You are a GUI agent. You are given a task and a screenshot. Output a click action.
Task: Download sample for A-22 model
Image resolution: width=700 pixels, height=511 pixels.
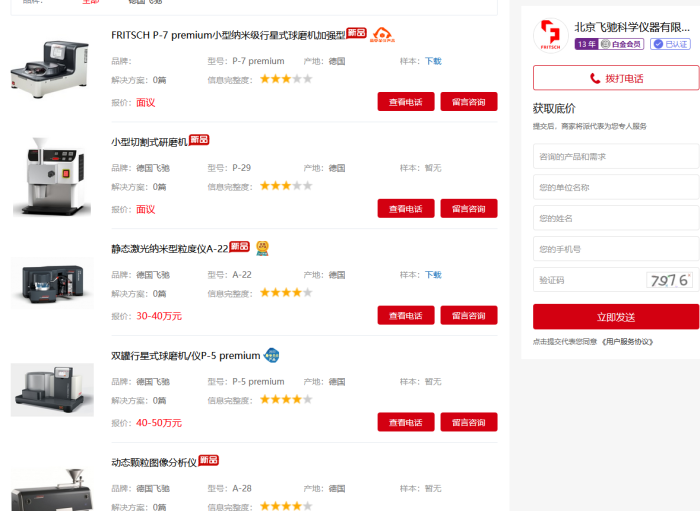point(433,274)
